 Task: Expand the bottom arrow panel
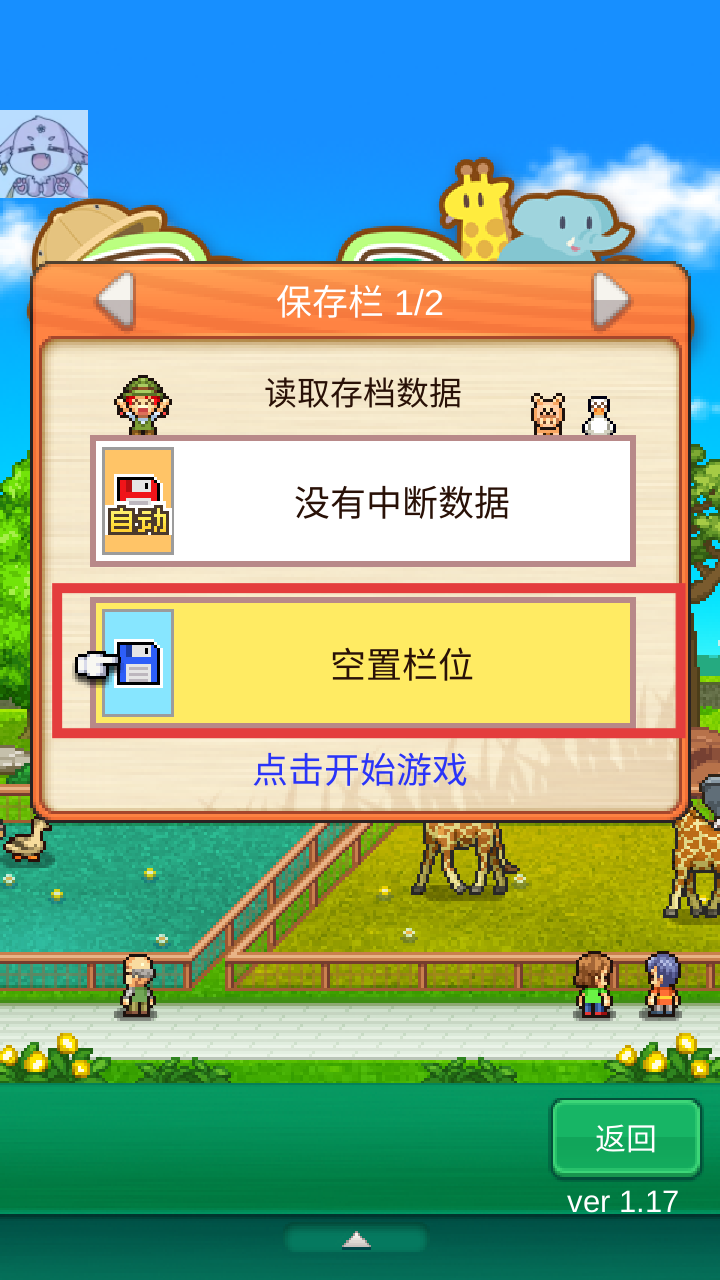(357, 1240)
